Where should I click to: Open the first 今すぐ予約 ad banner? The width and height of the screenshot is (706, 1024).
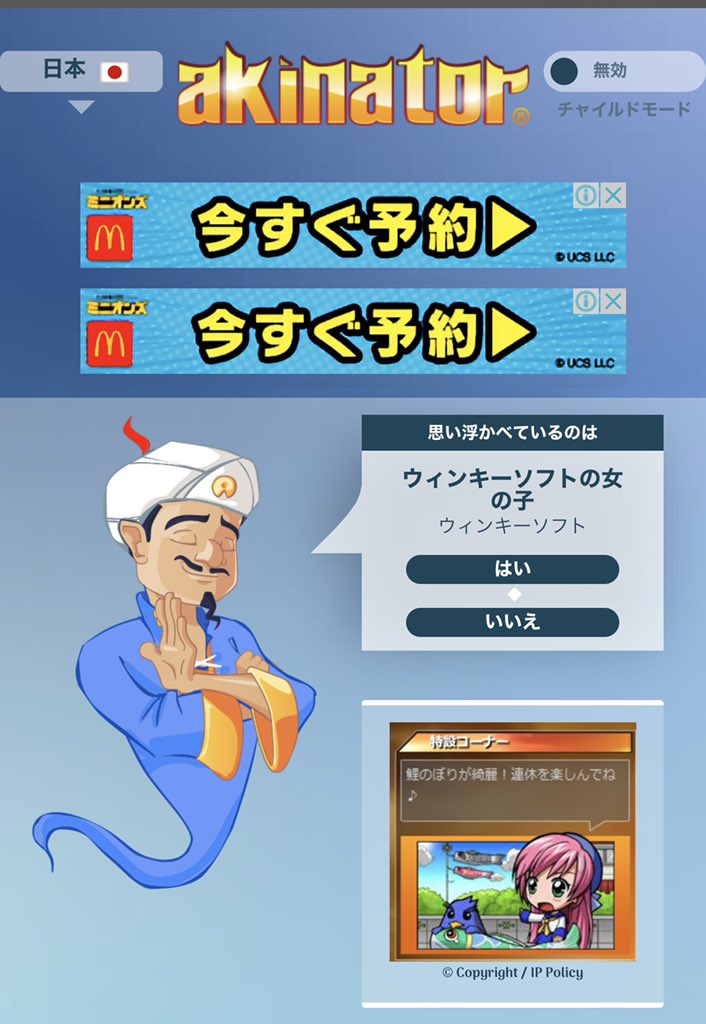pos(352,226)
